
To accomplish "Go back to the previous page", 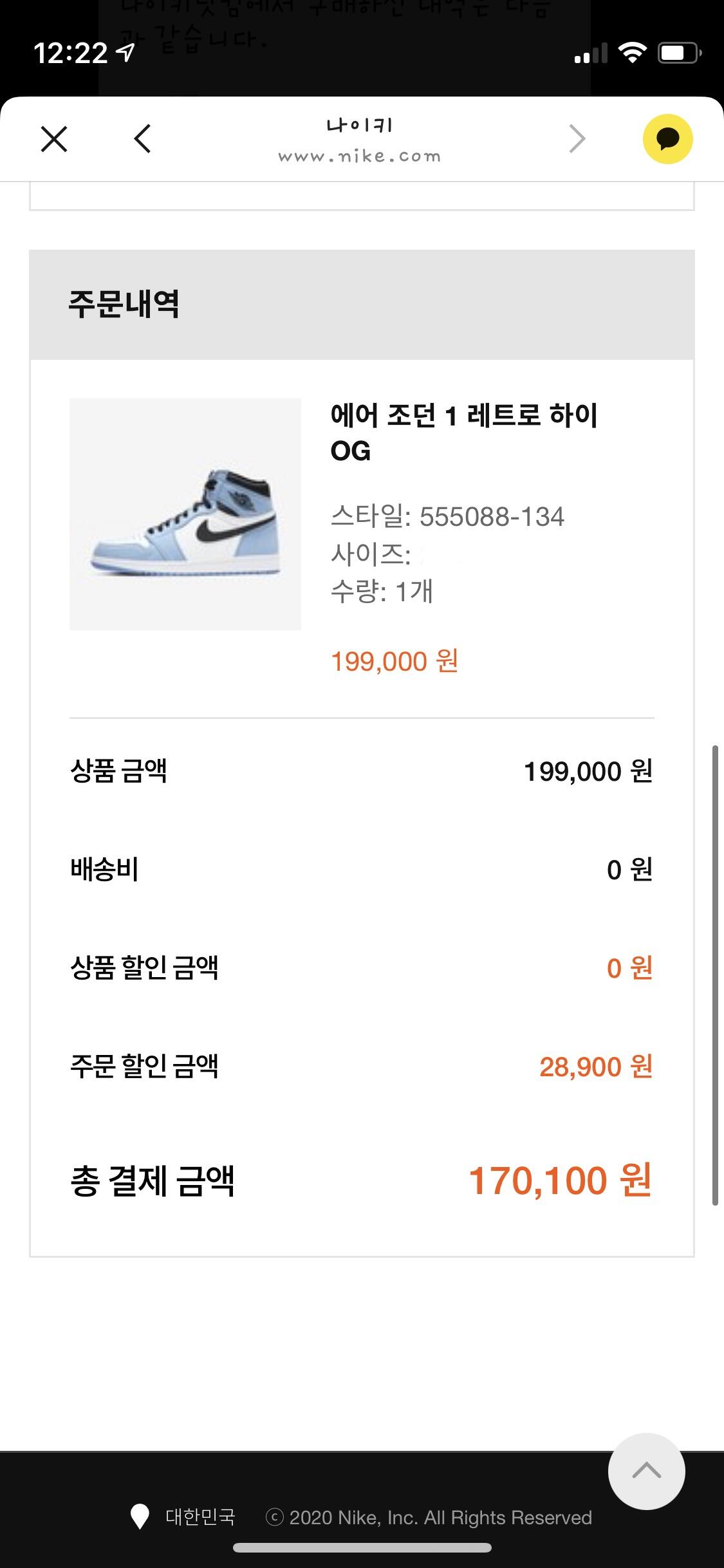I will (x=142, y=139).
